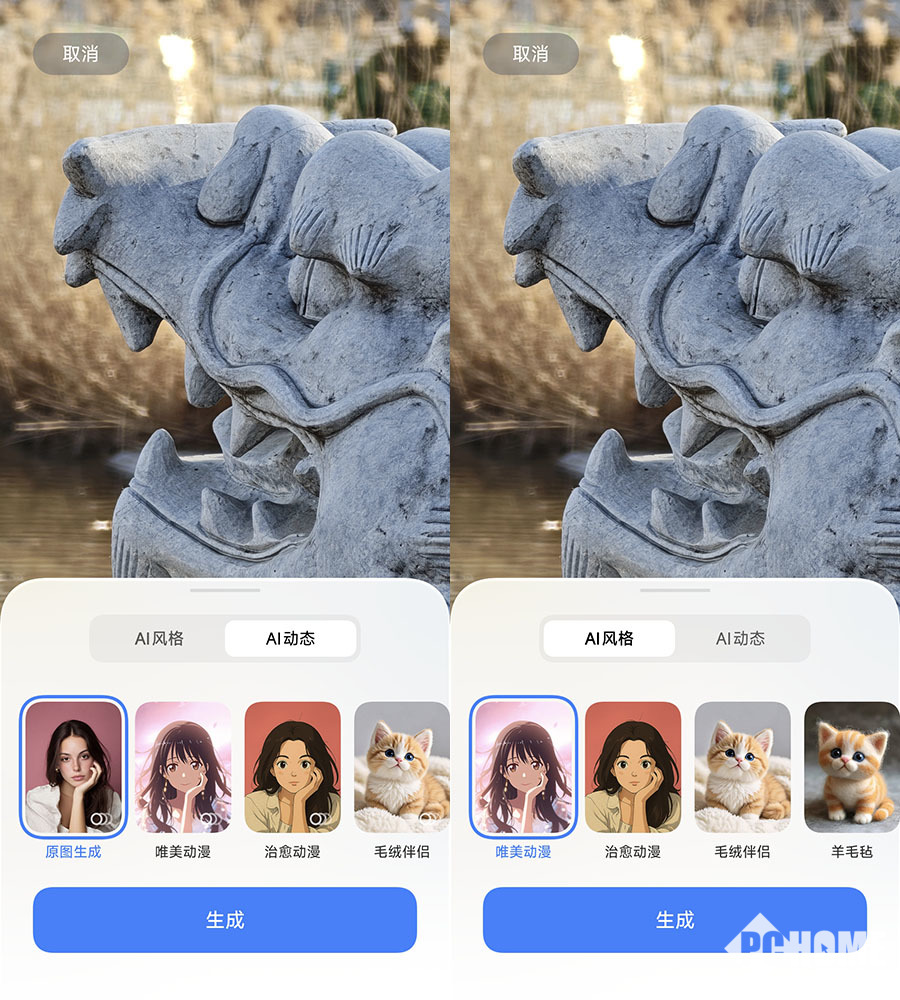Tap 生成 below the 原图生成 options
Screen dimensions: 900x1000
pyautogui.click(x=224, y=920)
